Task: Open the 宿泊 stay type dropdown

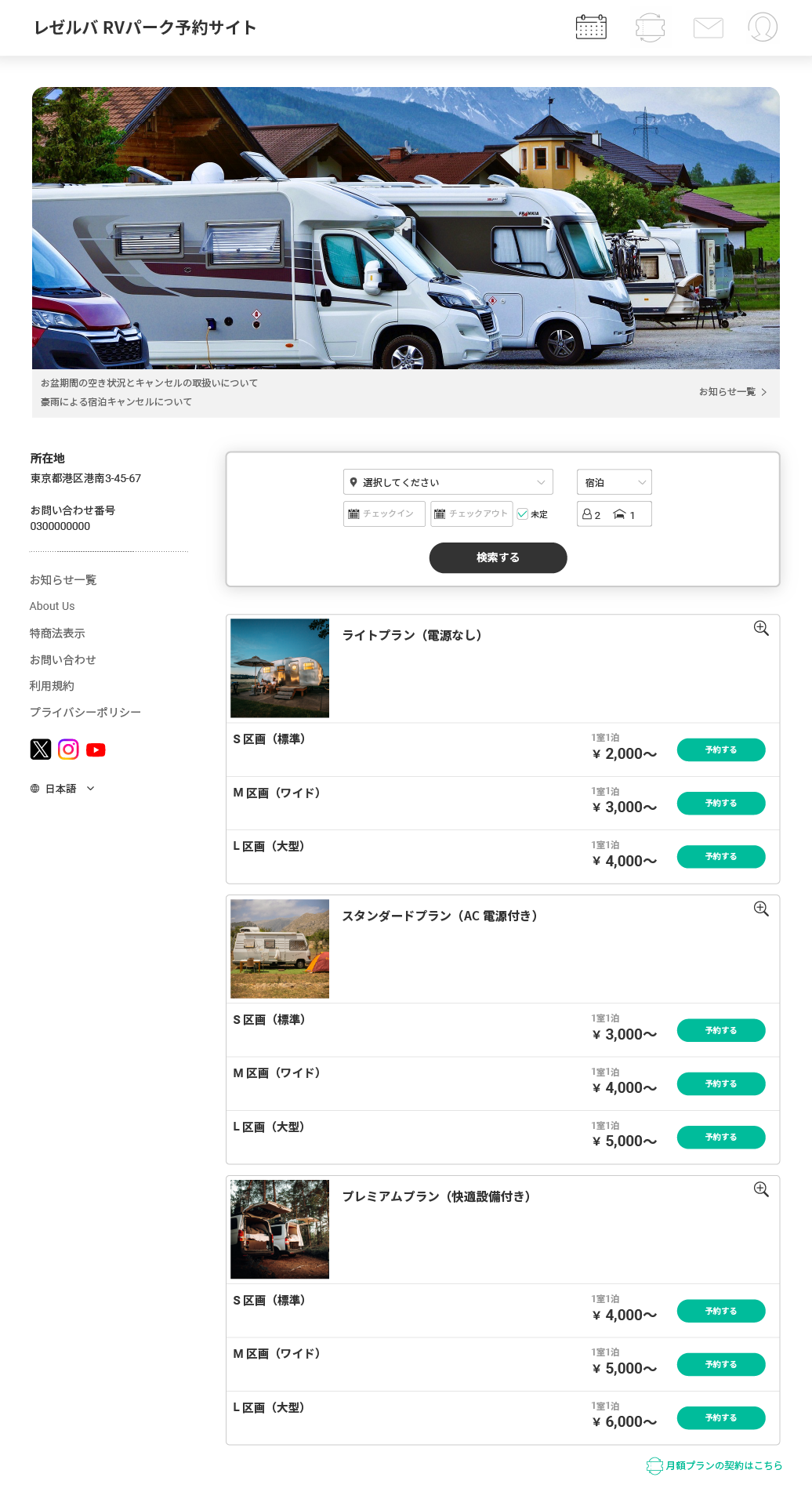Action: (614, 482)
